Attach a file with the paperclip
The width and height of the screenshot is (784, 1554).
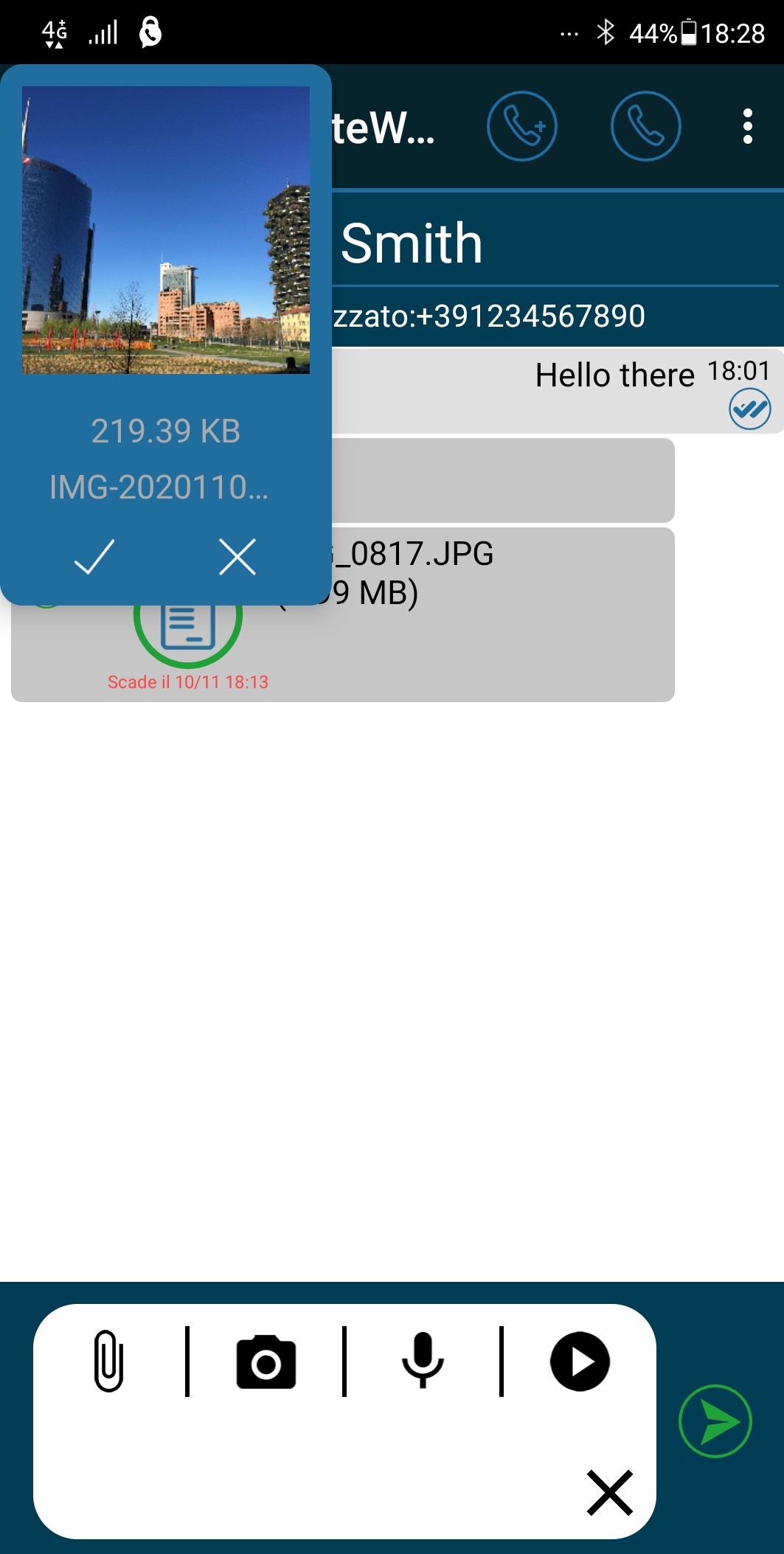point(108,1361)
